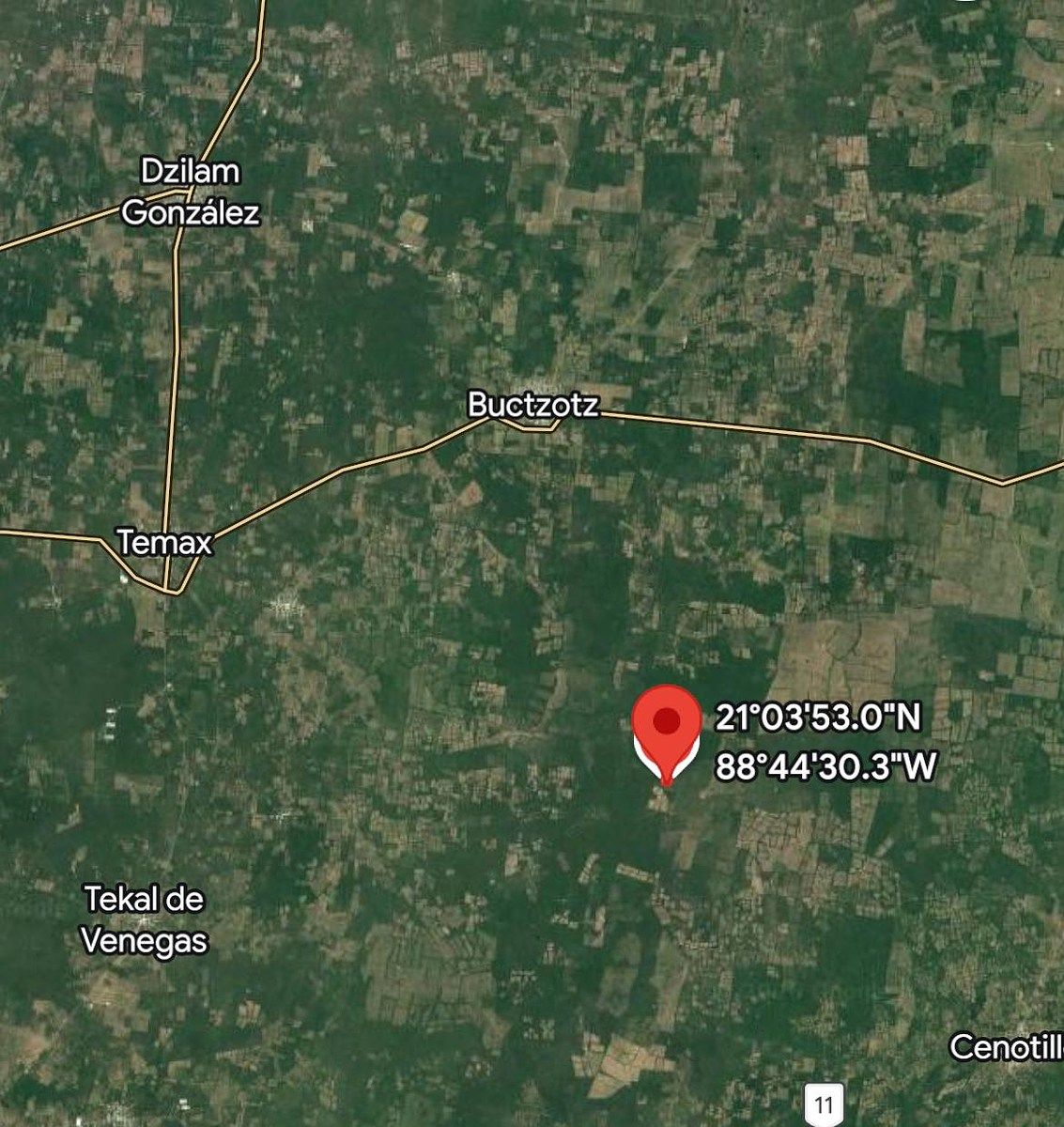Tap the red dropped pin marker

pos(666,725)
